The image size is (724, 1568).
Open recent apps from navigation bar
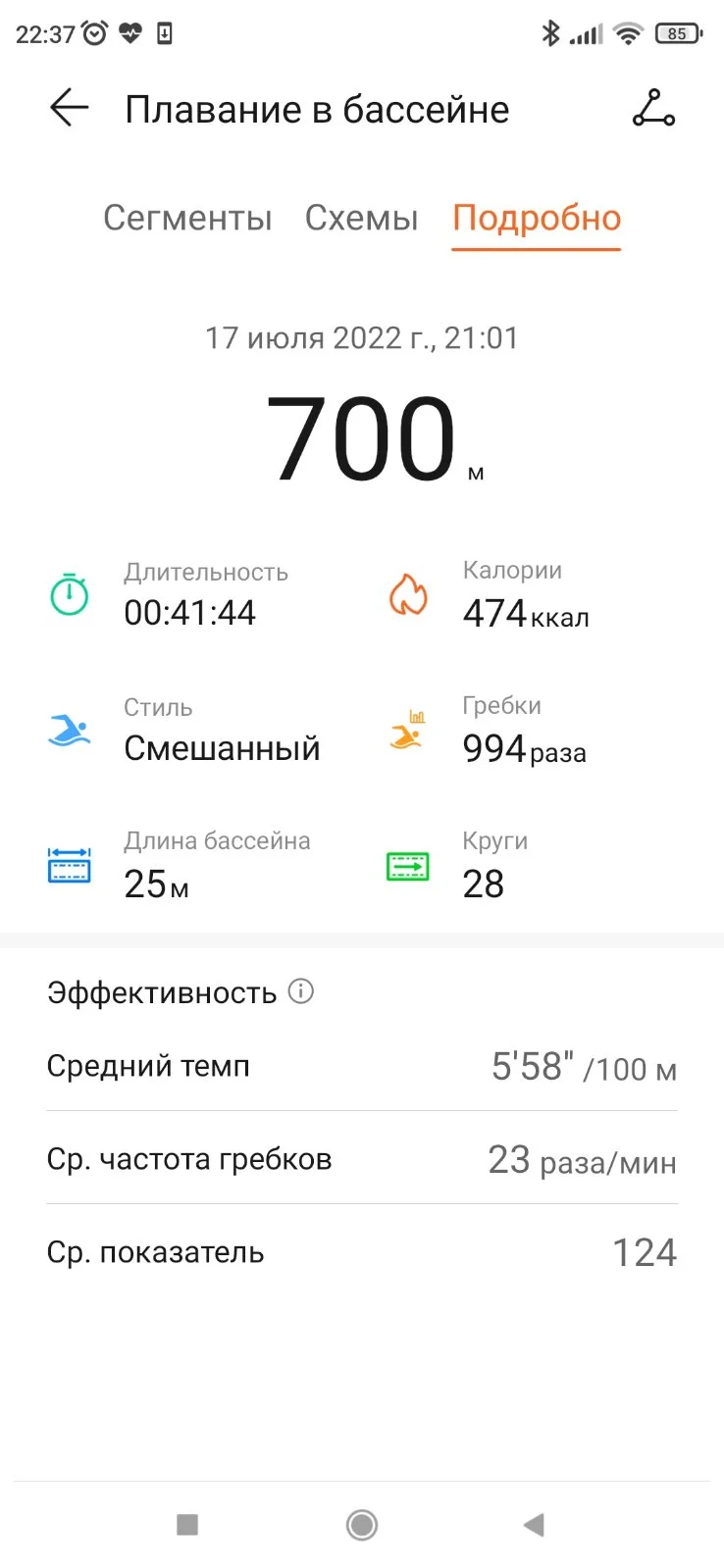(187, 1524)
